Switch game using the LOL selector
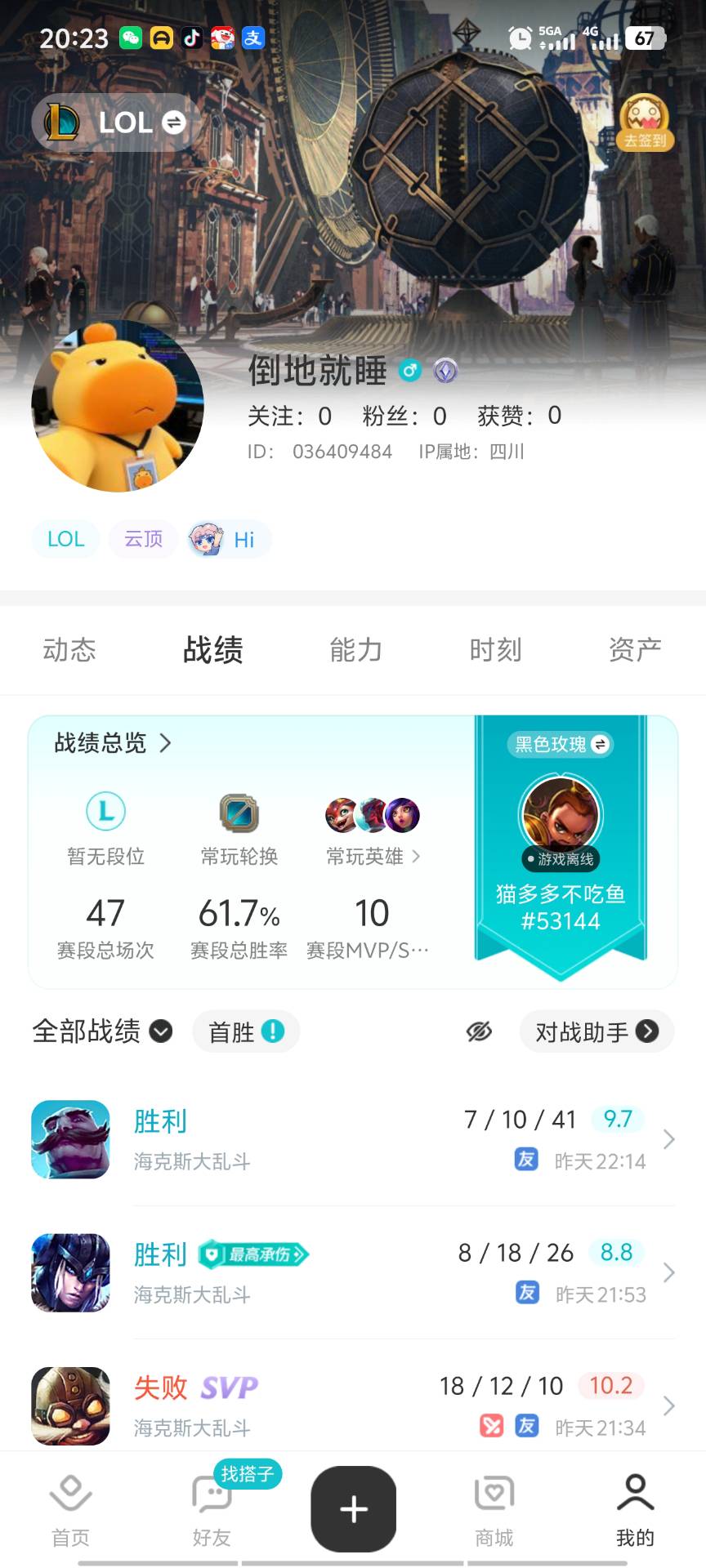This screenshot has height=1568, width=706. tap(116, 122)
